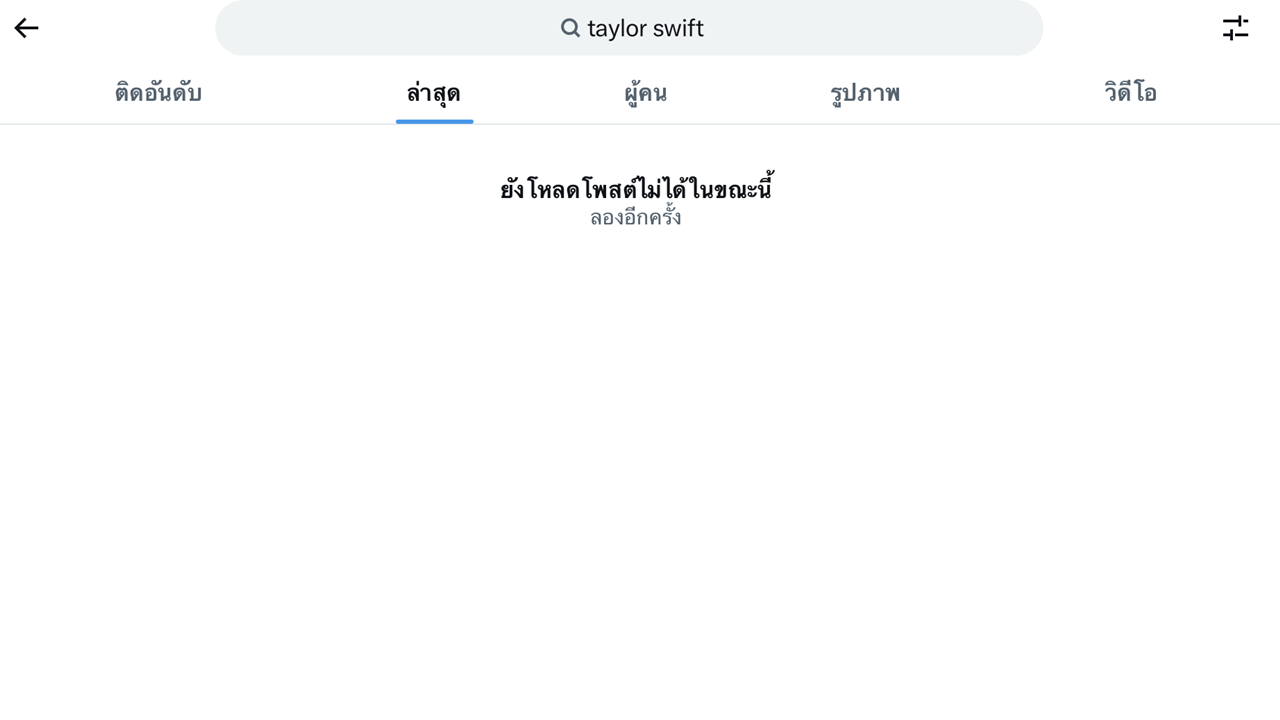Switch to the วิดีโอ tab
1280x720 pixels.
[1130, 94]
